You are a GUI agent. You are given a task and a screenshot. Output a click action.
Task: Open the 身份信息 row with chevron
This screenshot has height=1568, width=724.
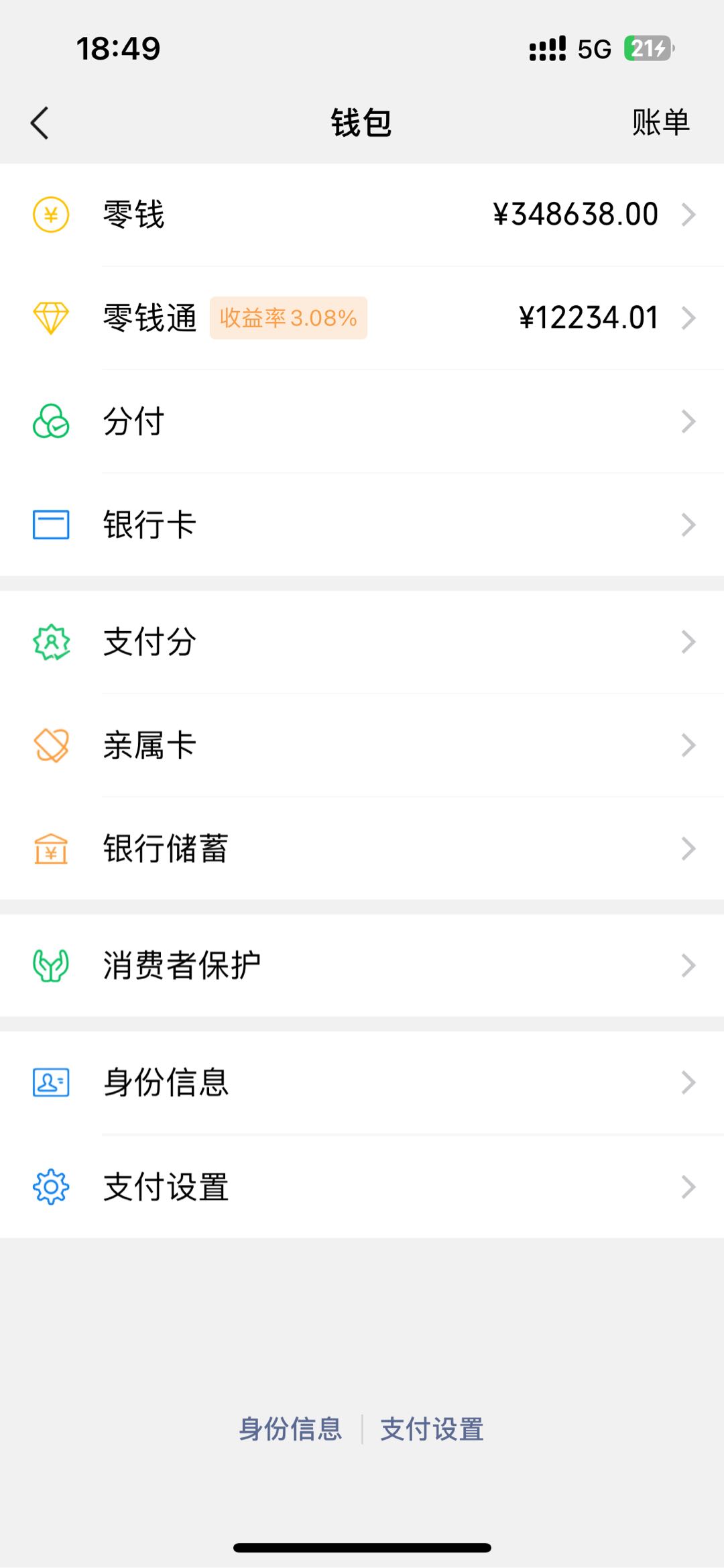362,1082
